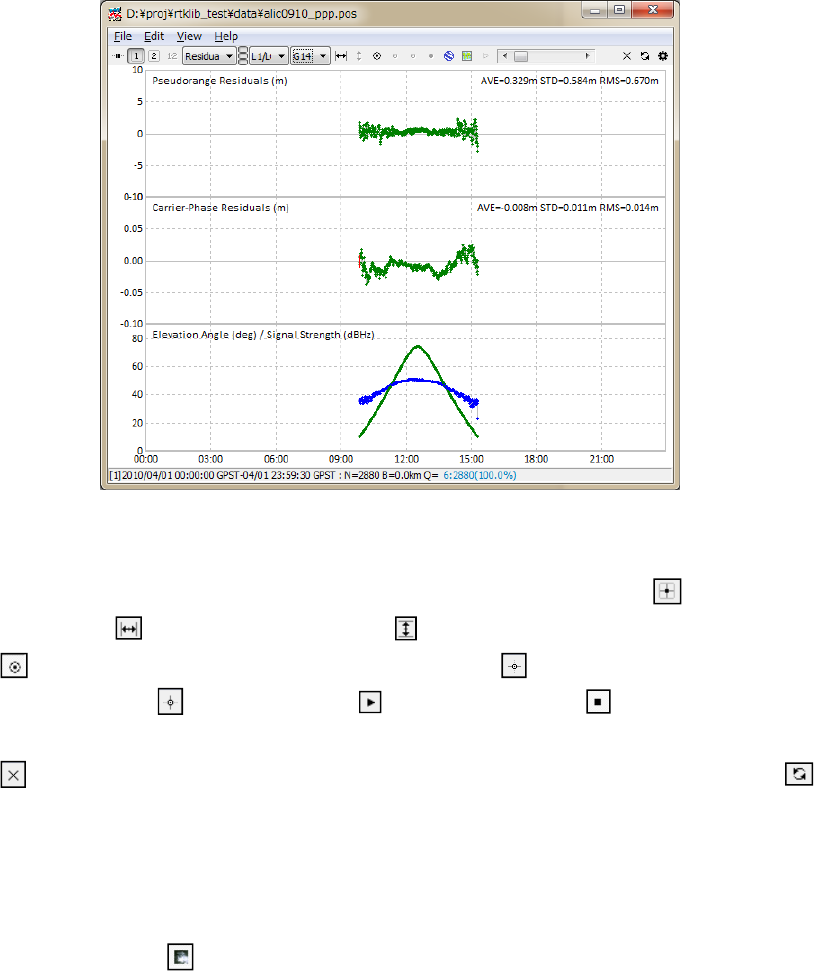814x971 pixels.
Task: Expand the Residuals plot type dropdown
Action: (x=209, y=56)
